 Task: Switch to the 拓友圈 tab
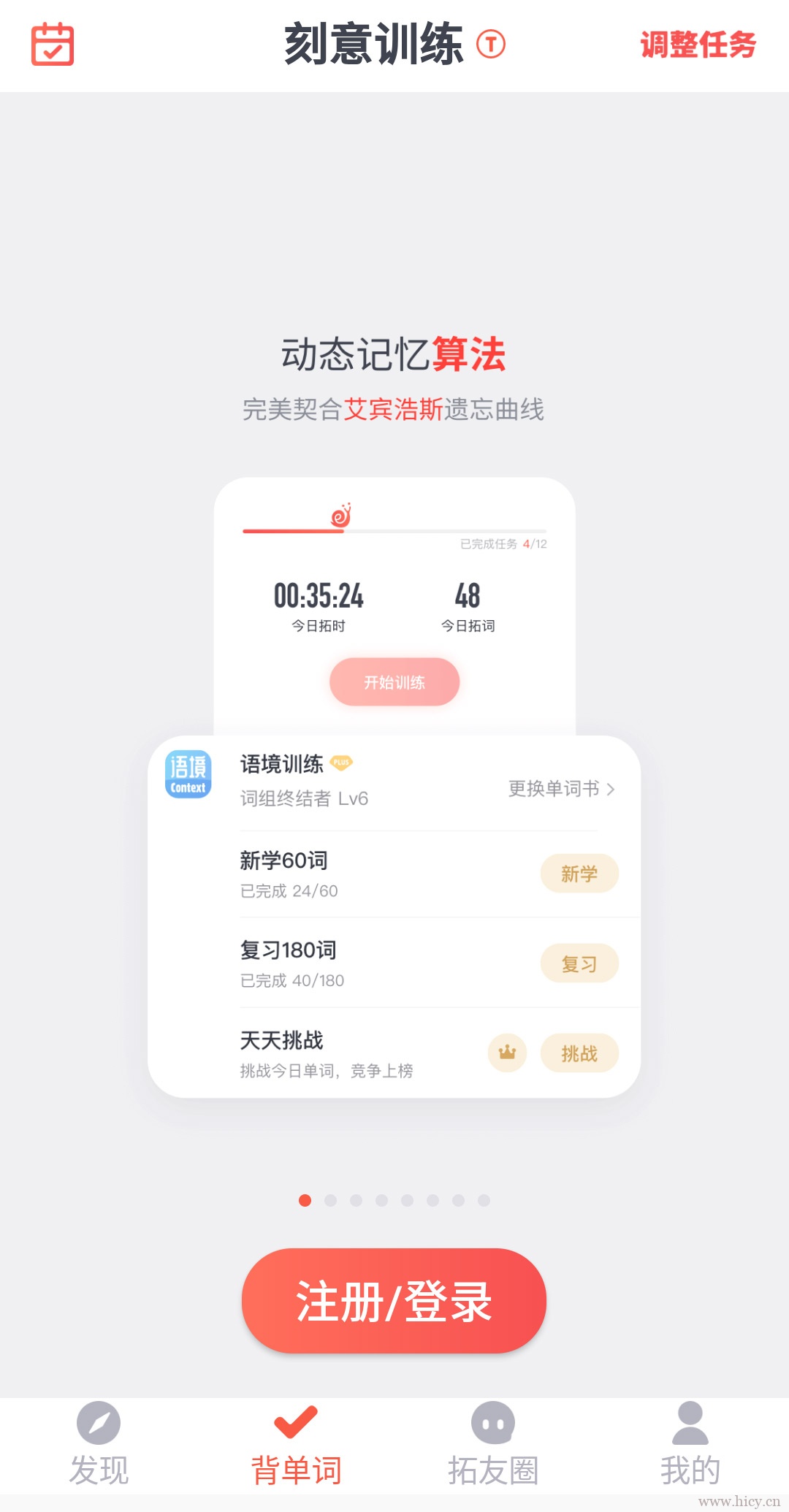(x=492, y=1466)
